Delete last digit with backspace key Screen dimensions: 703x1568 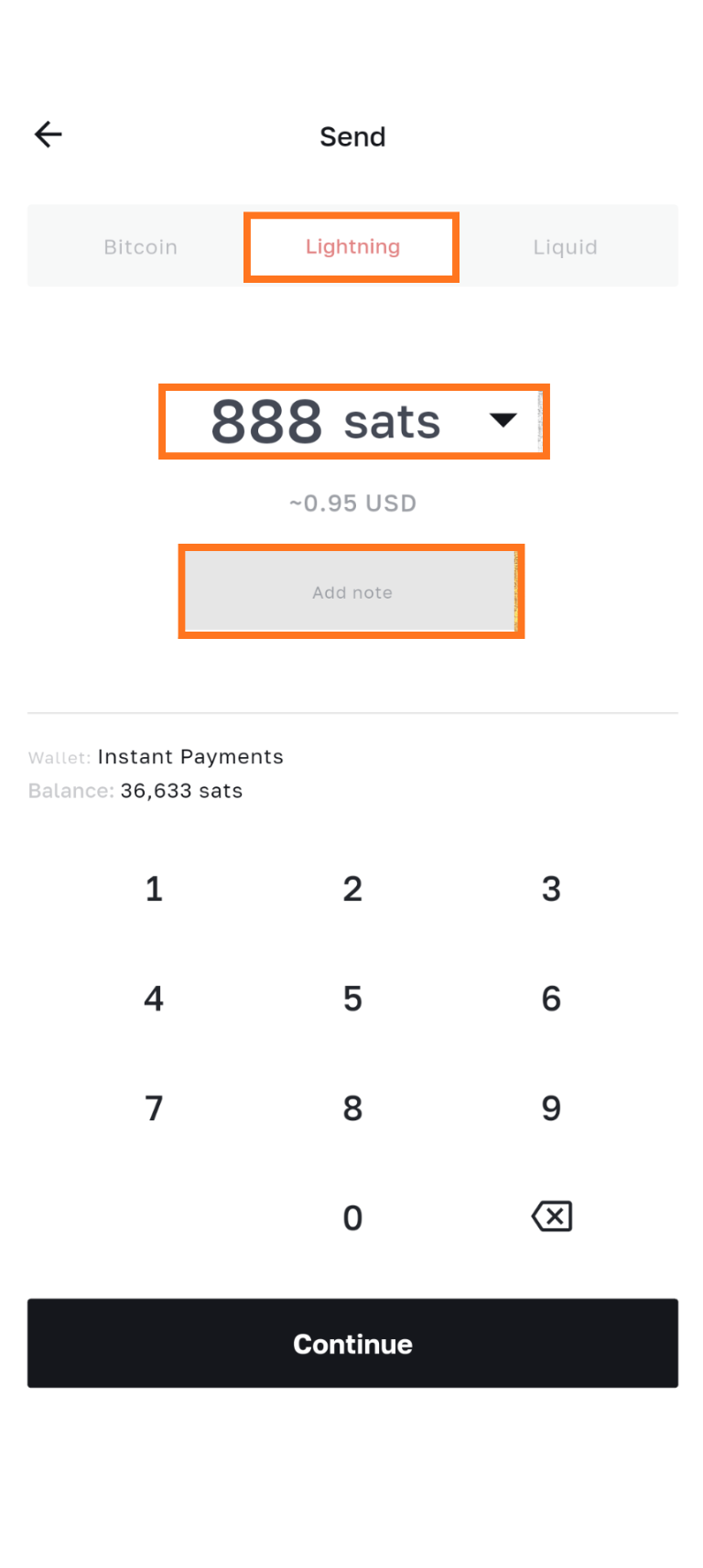coord(551,1217)
